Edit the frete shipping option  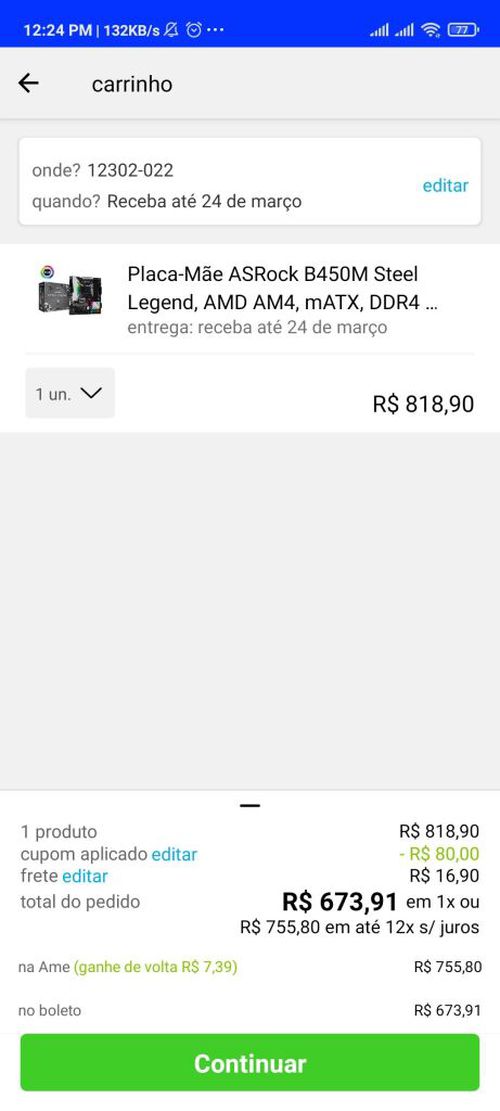click(x=85, y=876)
